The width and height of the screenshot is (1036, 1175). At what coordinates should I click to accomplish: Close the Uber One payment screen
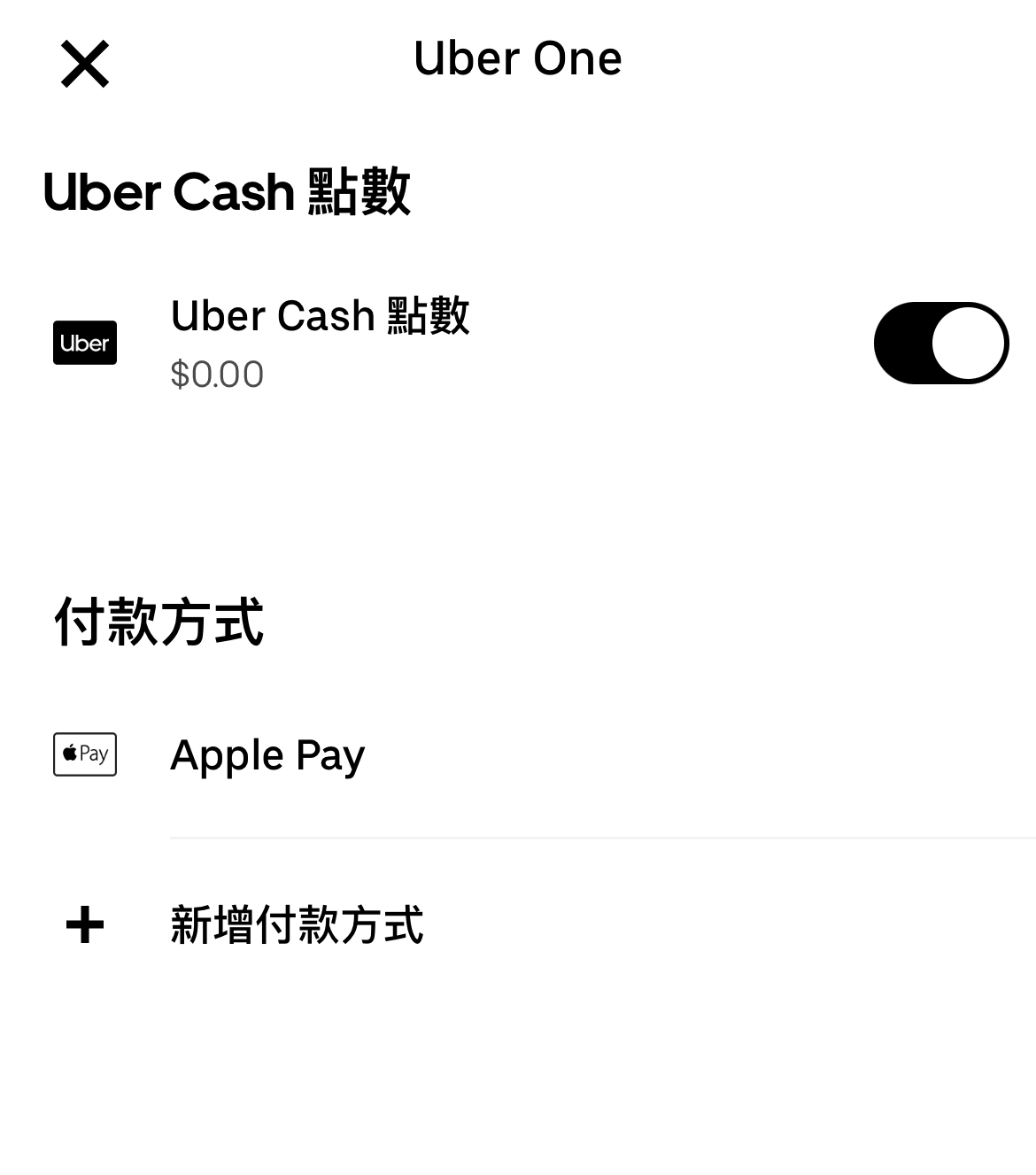(x=85, y=64)
